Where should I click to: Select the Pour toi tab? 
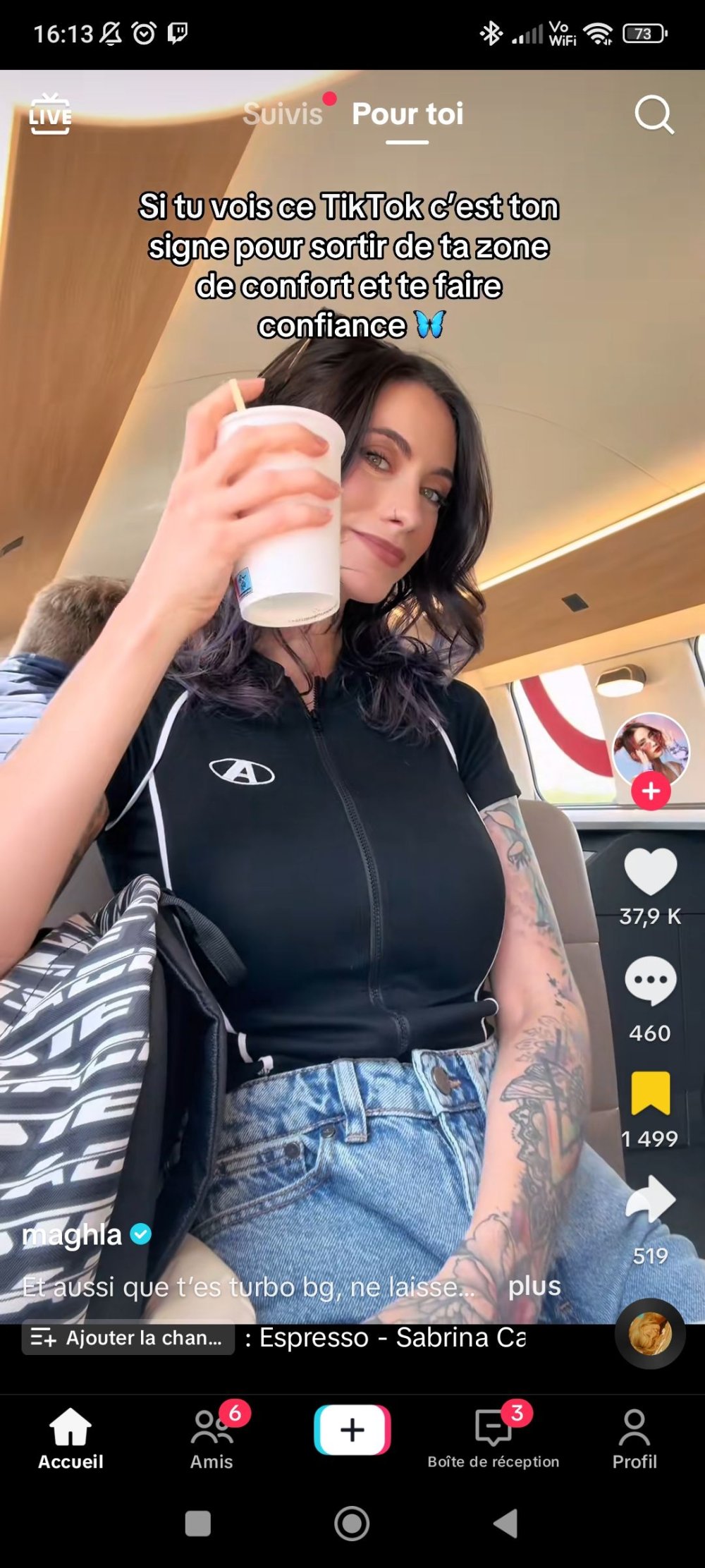pyautogui.click(x=407, y=114)
